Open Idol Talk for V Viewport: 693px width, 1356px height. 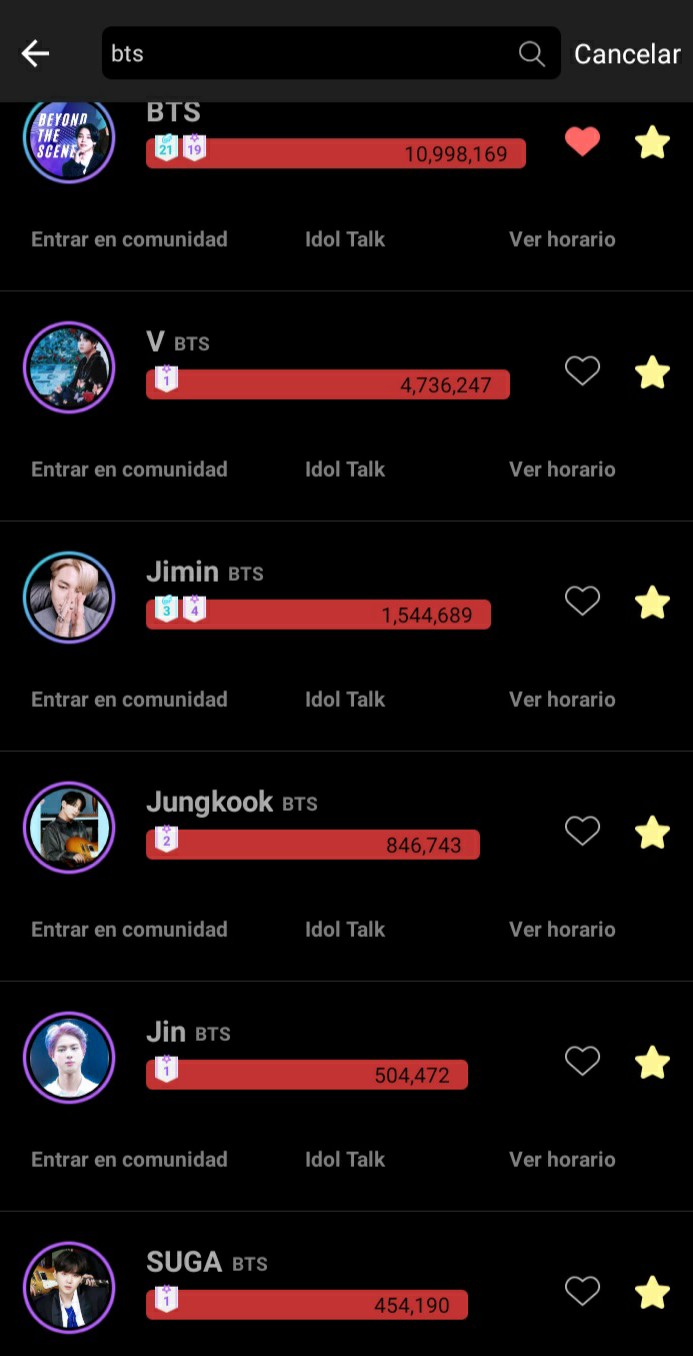345,469
